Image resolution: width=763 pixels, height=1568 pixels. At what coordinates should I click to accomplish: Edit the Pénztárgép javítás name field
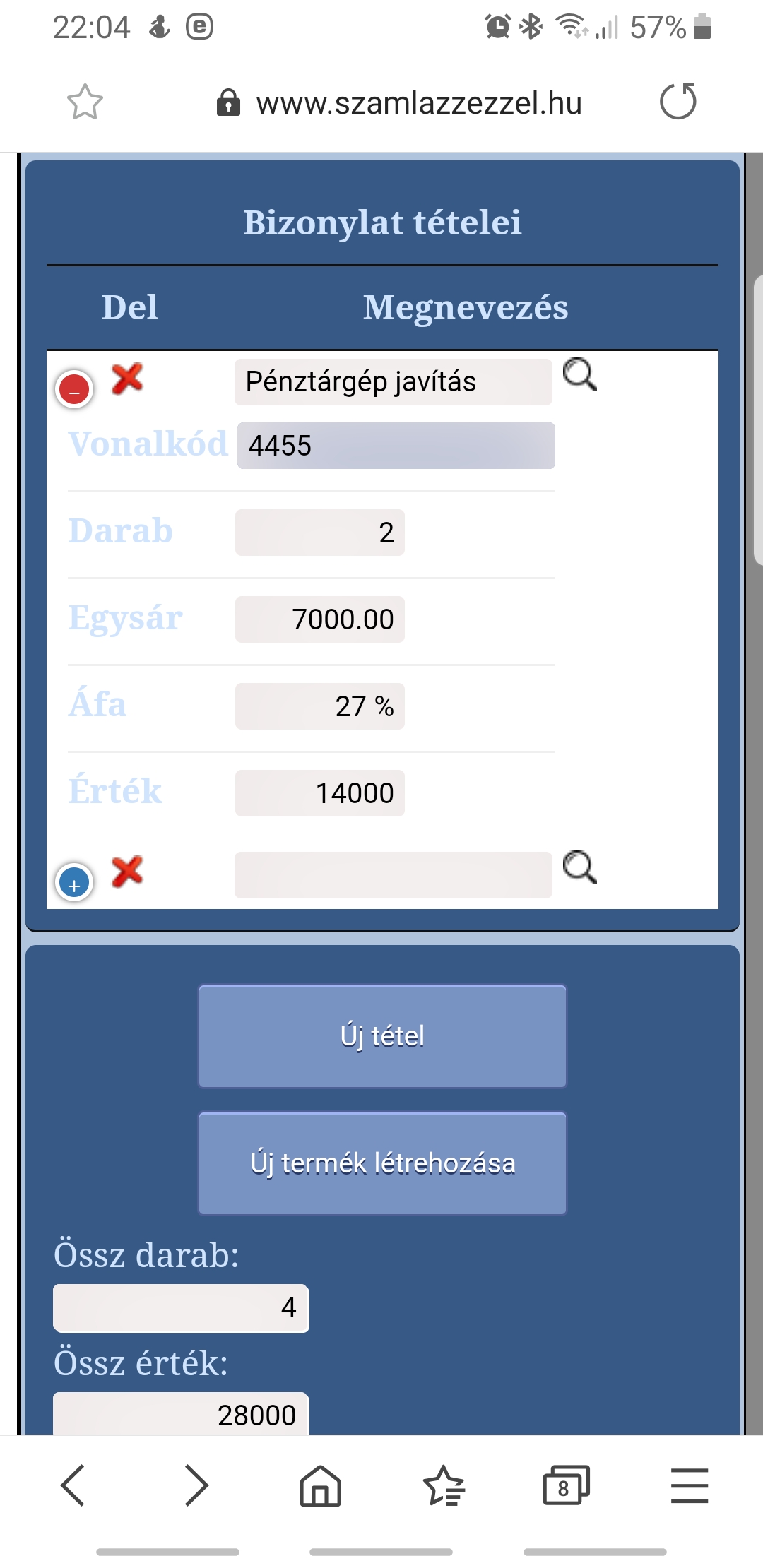[393, 382]
